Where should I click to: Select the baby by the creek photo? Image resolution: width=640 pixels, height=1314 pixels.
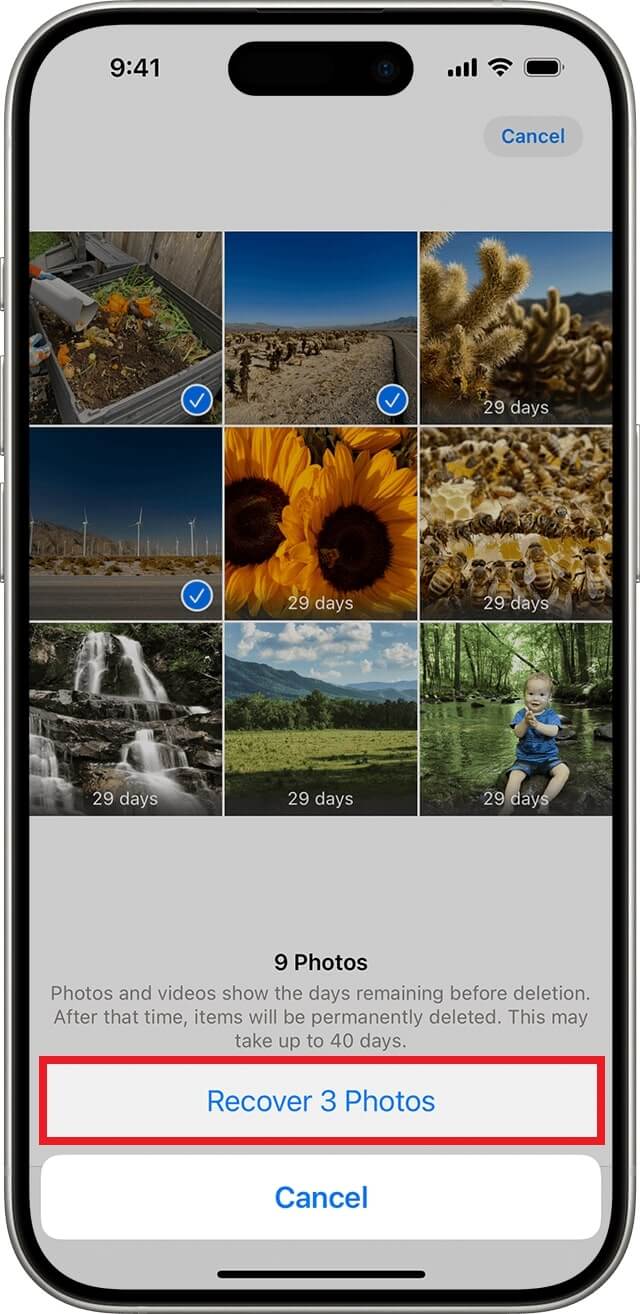click(x=515, y=718)
